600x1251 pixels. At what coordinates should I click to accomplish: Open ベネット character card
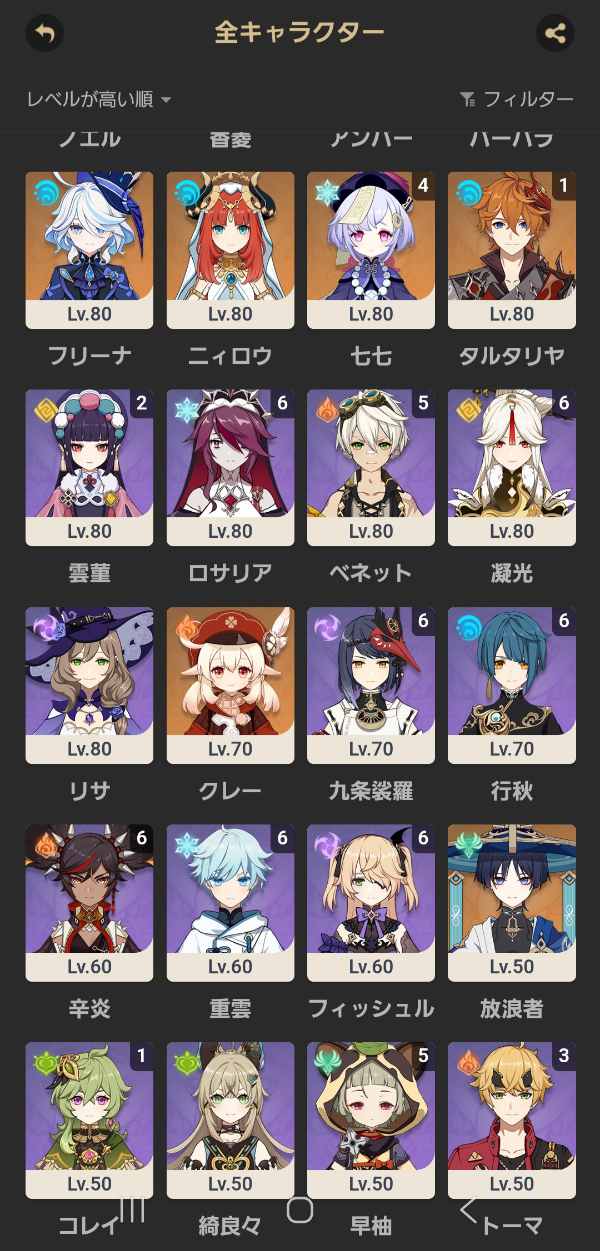coord(371,467)
